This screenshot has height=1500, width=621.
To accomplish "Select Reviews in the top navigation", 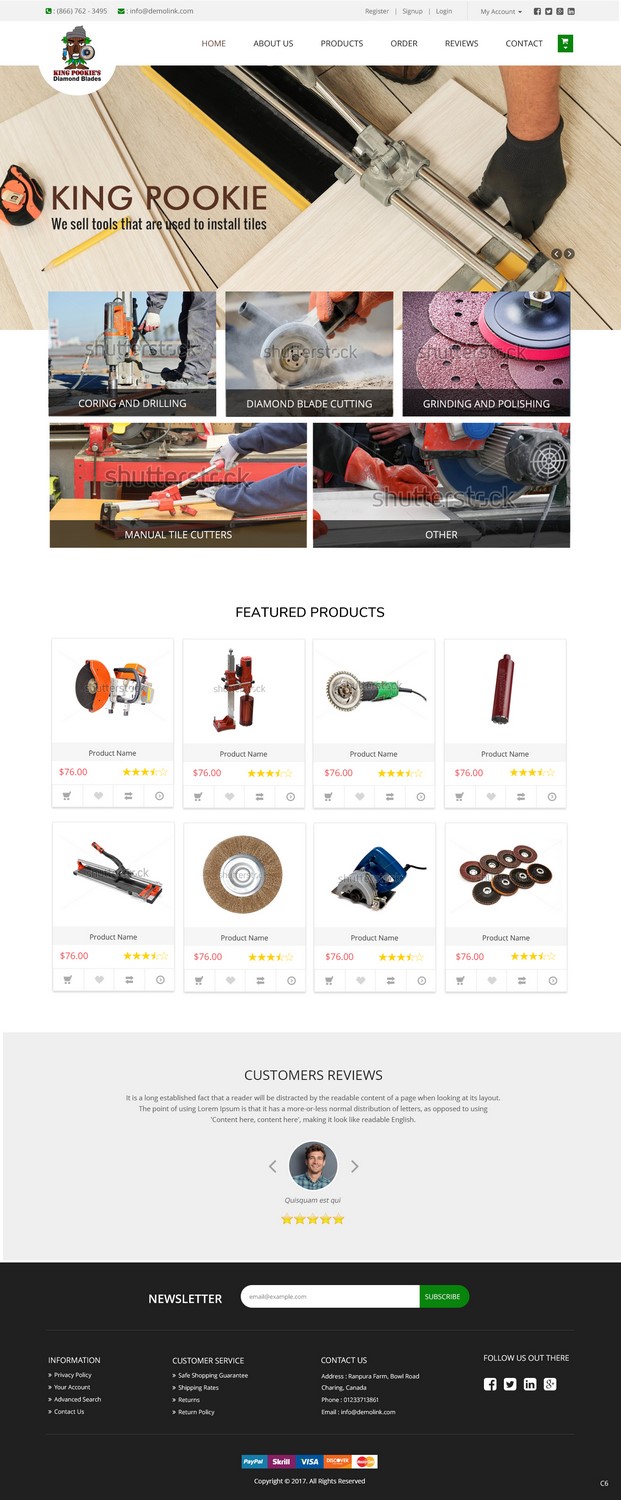I will coord(461,43).
